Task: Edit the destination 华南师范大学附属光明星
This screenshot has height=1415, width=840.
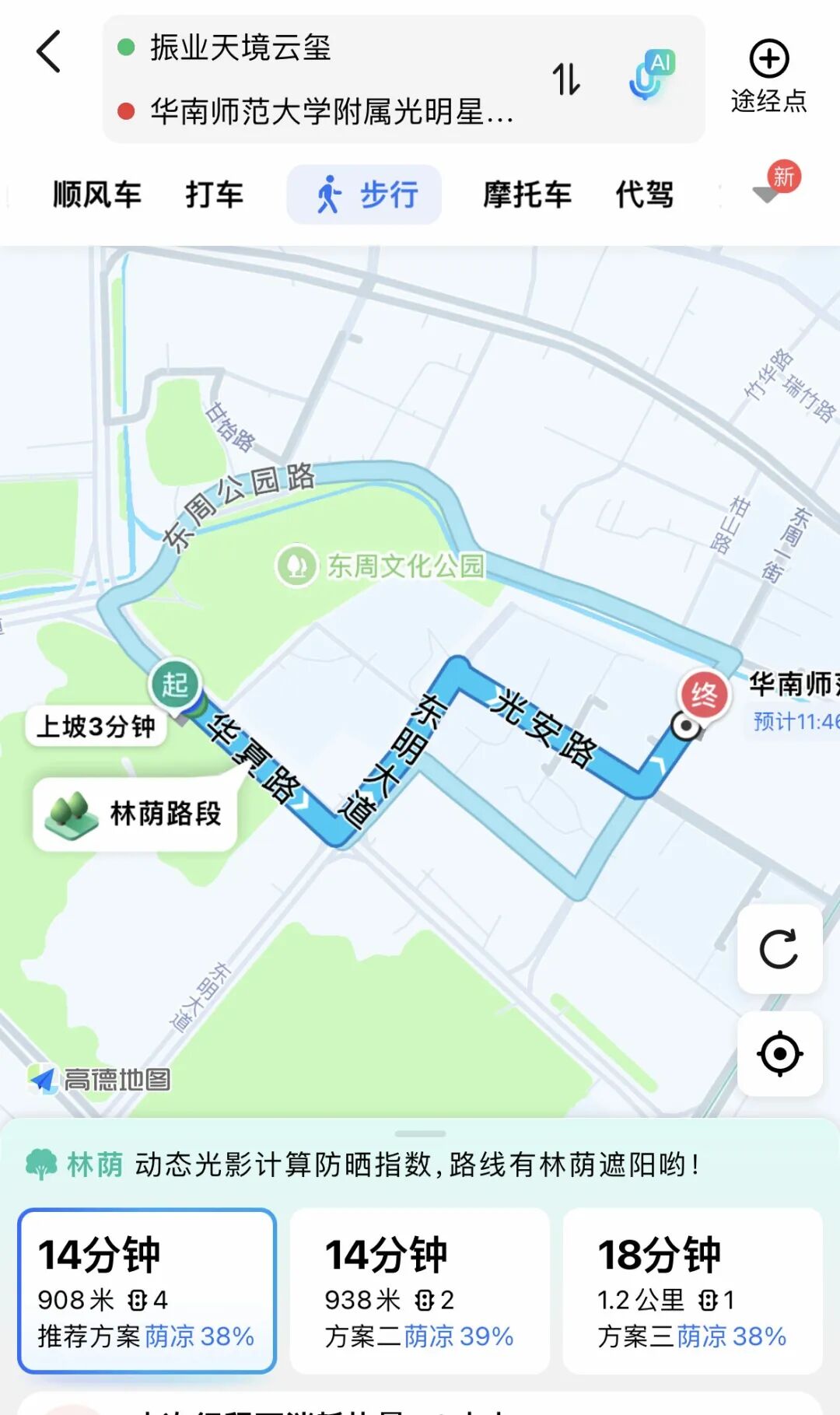Action: point(317,112)
